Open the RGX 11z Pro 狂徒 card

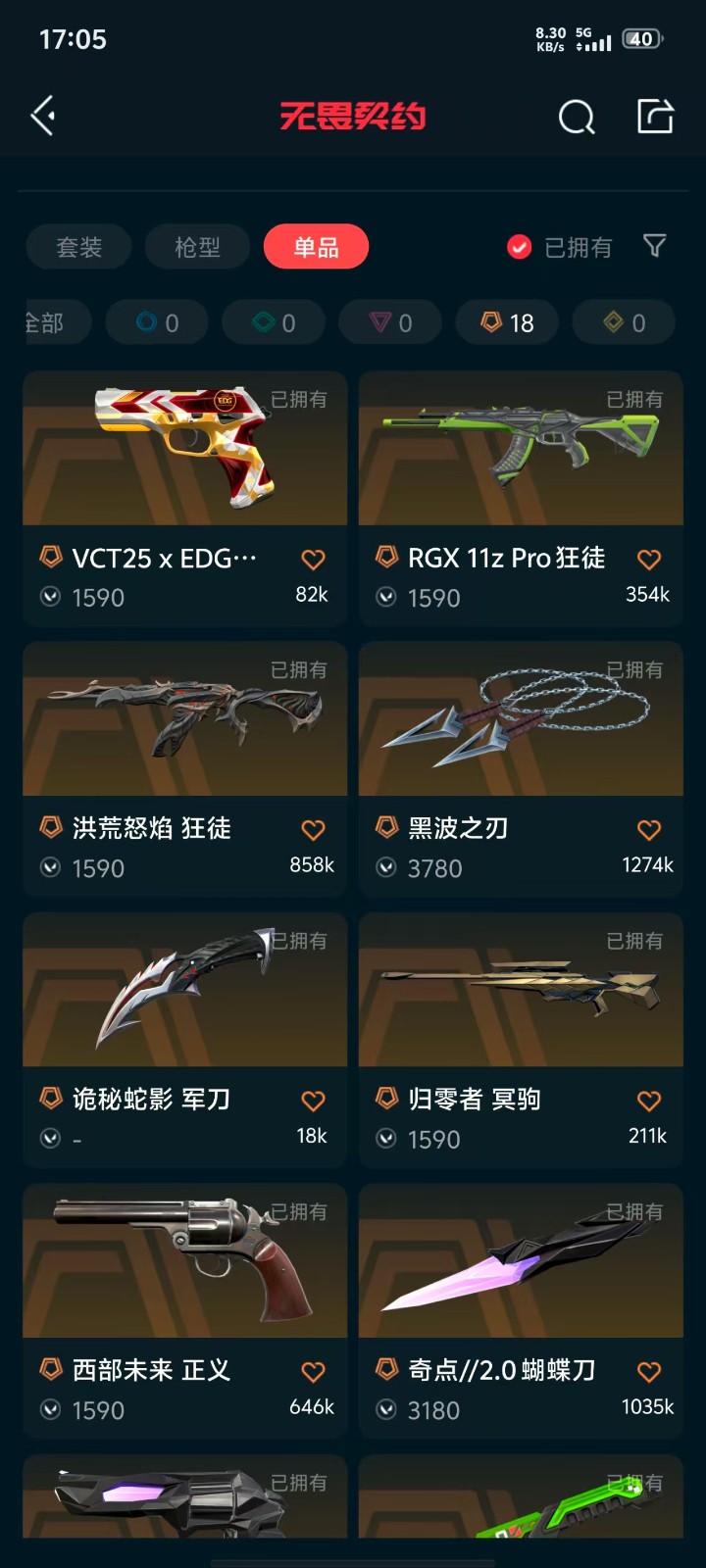[x=521, y=499]
